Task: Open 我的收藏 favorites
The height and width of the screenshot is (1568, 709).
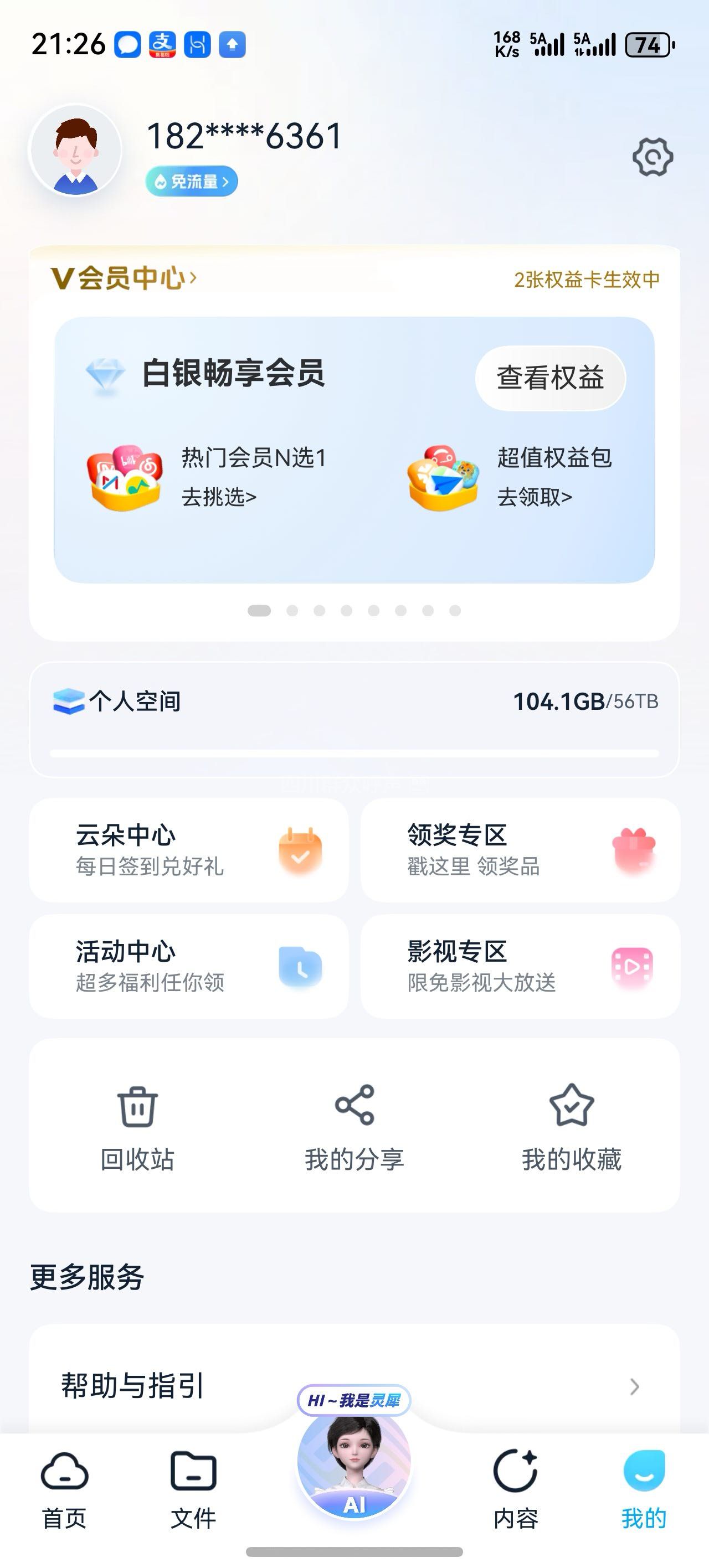Action: click(571, 1126)
